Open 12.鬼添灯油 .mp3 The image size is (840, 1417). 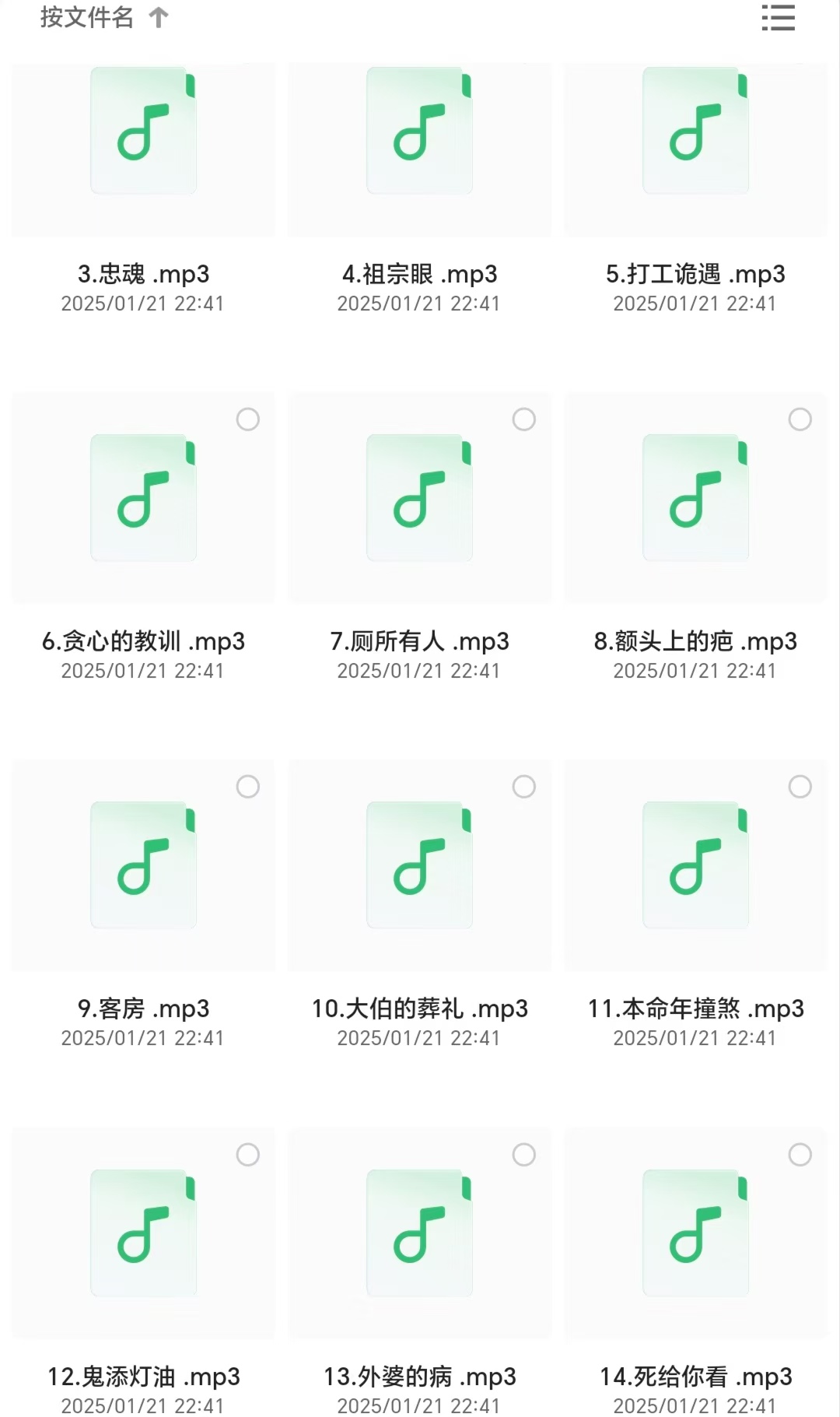(x=144, y=1233)
